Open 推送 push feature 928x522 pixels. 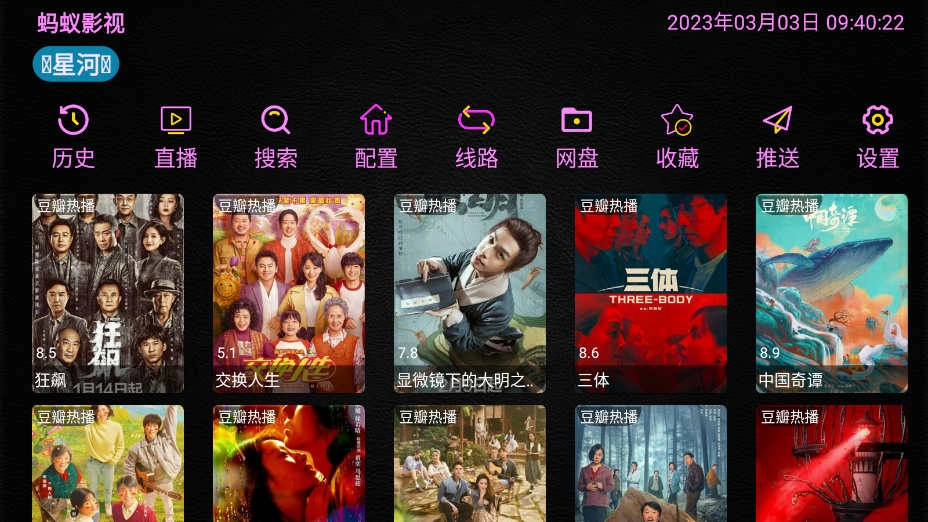[x=777, y=136]
